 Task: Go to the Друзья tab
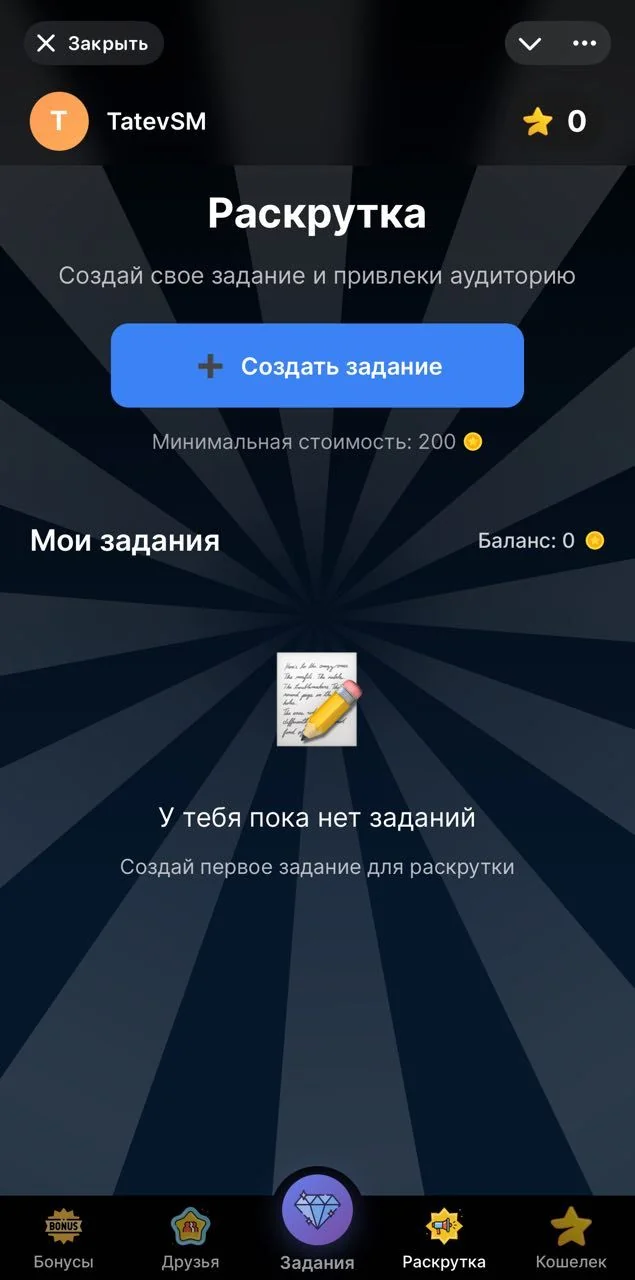click(190, 1238)
